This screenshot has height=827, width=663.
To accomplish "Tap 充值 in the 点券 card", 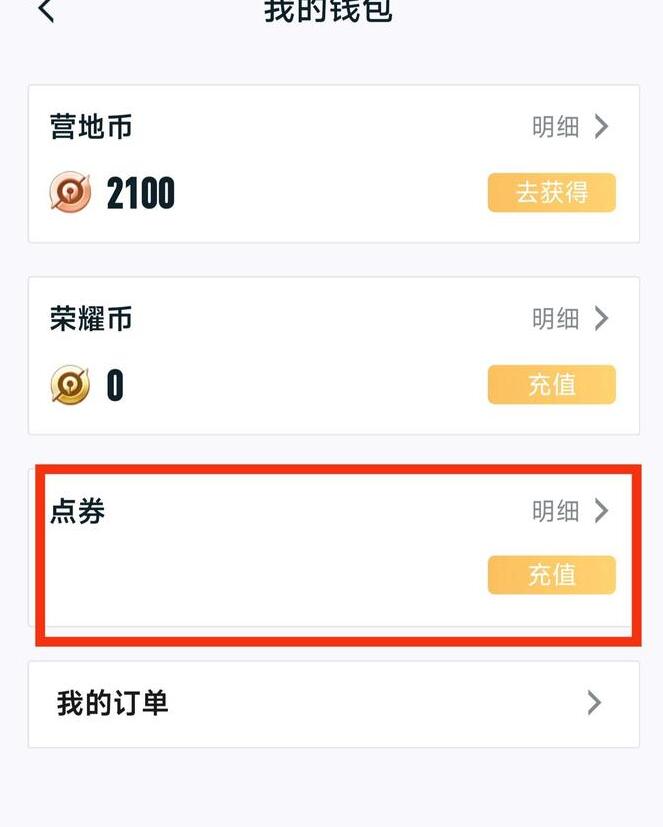I will coord(551,575).
